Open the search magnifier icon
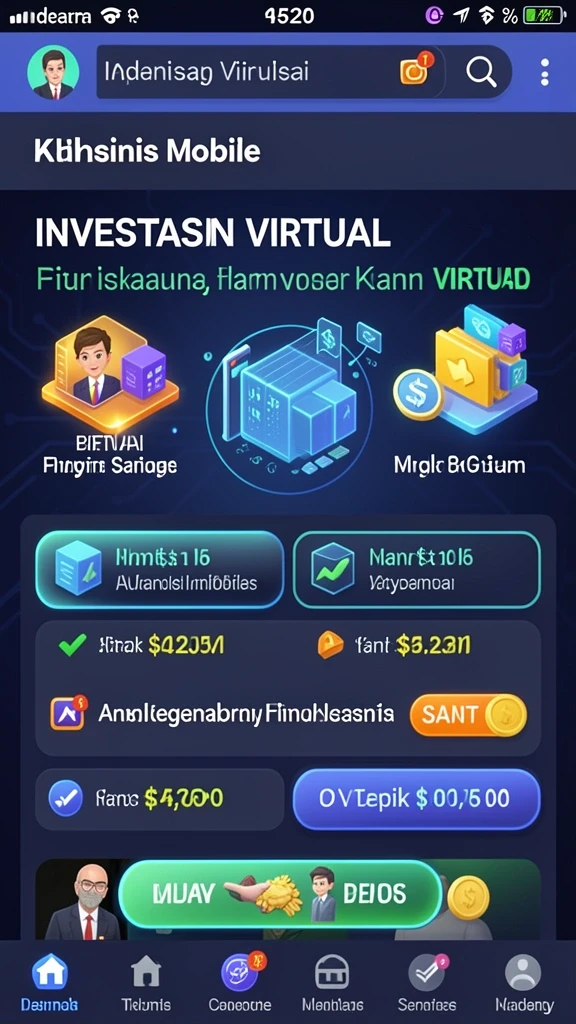 (x=481, y=72)
